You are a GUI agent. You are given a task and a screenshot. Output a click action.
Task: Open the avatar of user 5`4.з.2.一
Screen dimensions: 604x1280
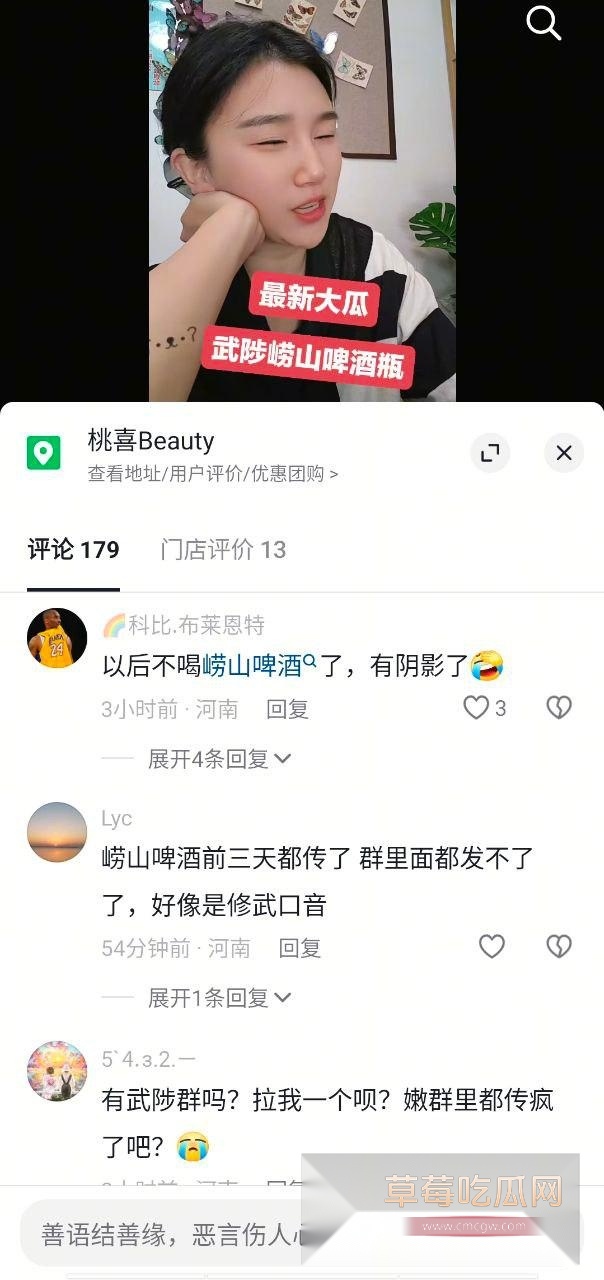(x=56, y=1071)
